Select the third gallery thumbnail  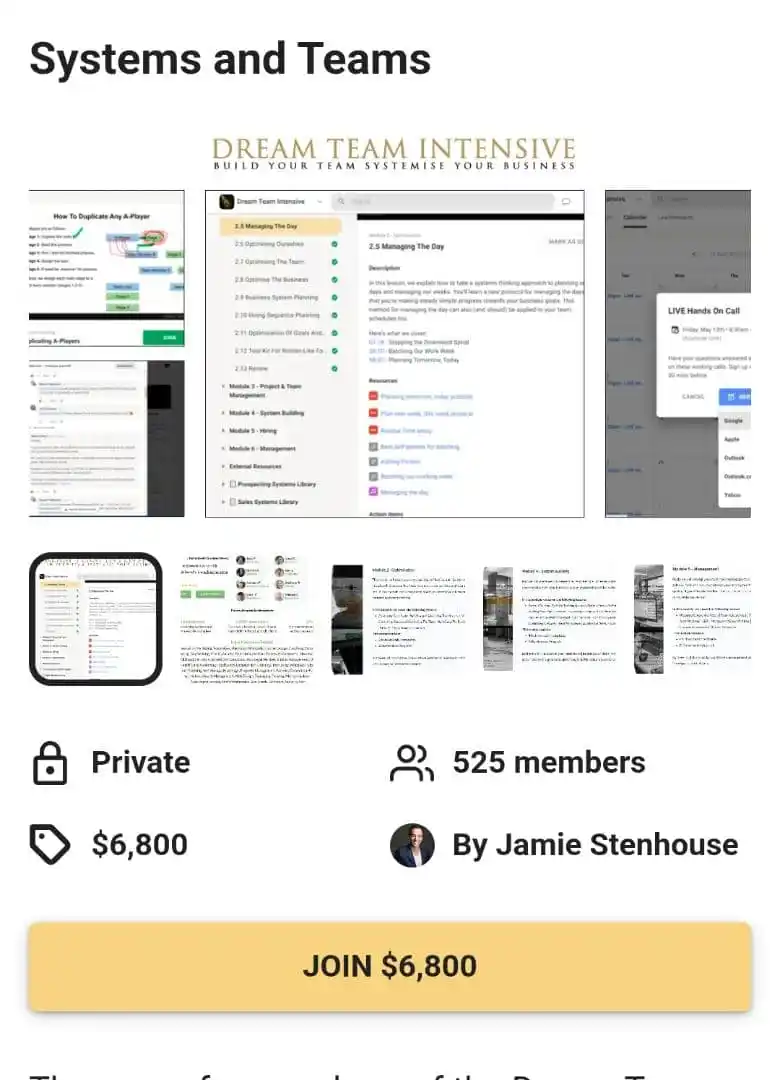click(x=398, y=619)
